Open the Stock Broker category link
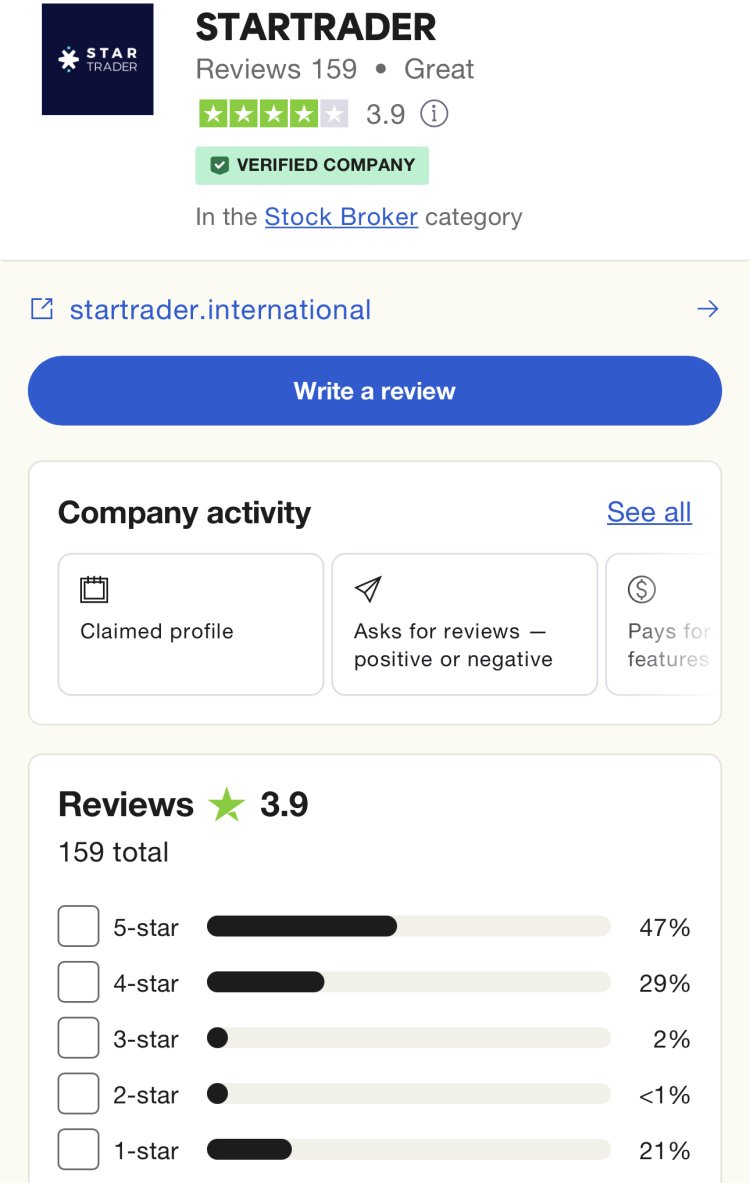This screenshot has height=1183, width=750. coord(343,217)
